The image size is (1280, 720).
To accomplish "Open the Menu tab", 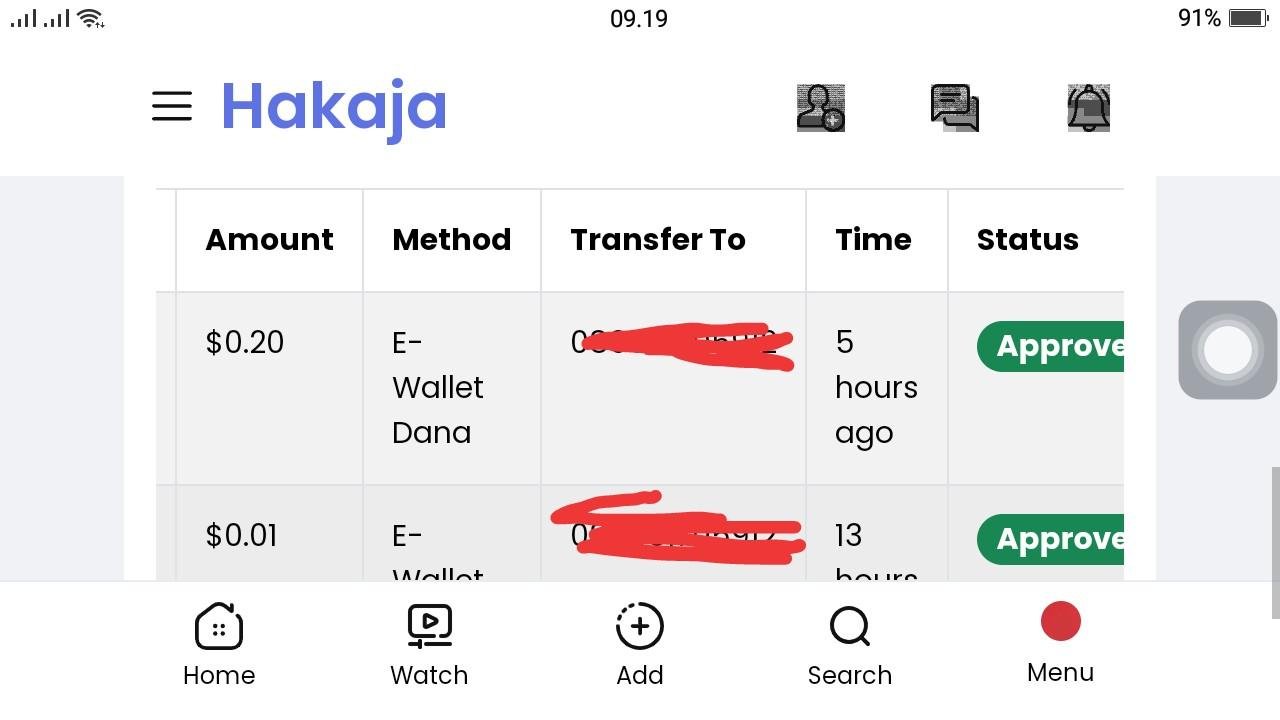I will pos(1060,643).
